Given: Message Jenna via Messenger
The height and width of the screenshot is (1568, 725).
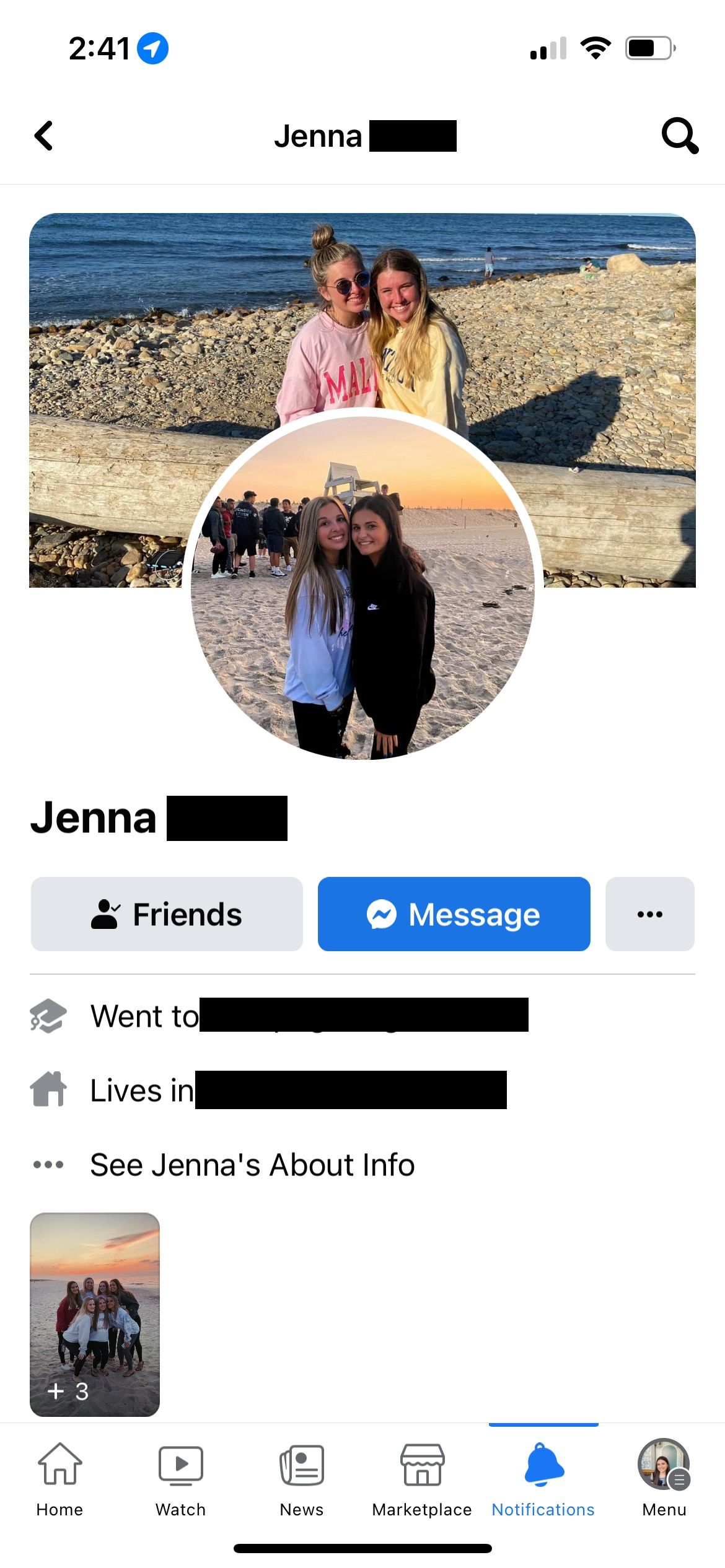Looking at the screenshot, I should click(454, 914).
